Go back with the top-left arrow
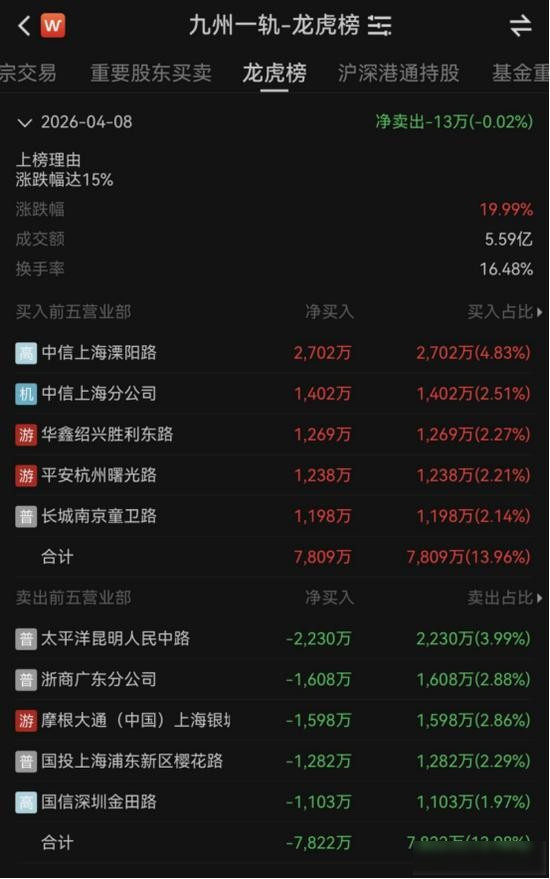This screenshot has height=879, width=550. click(24, 26)
